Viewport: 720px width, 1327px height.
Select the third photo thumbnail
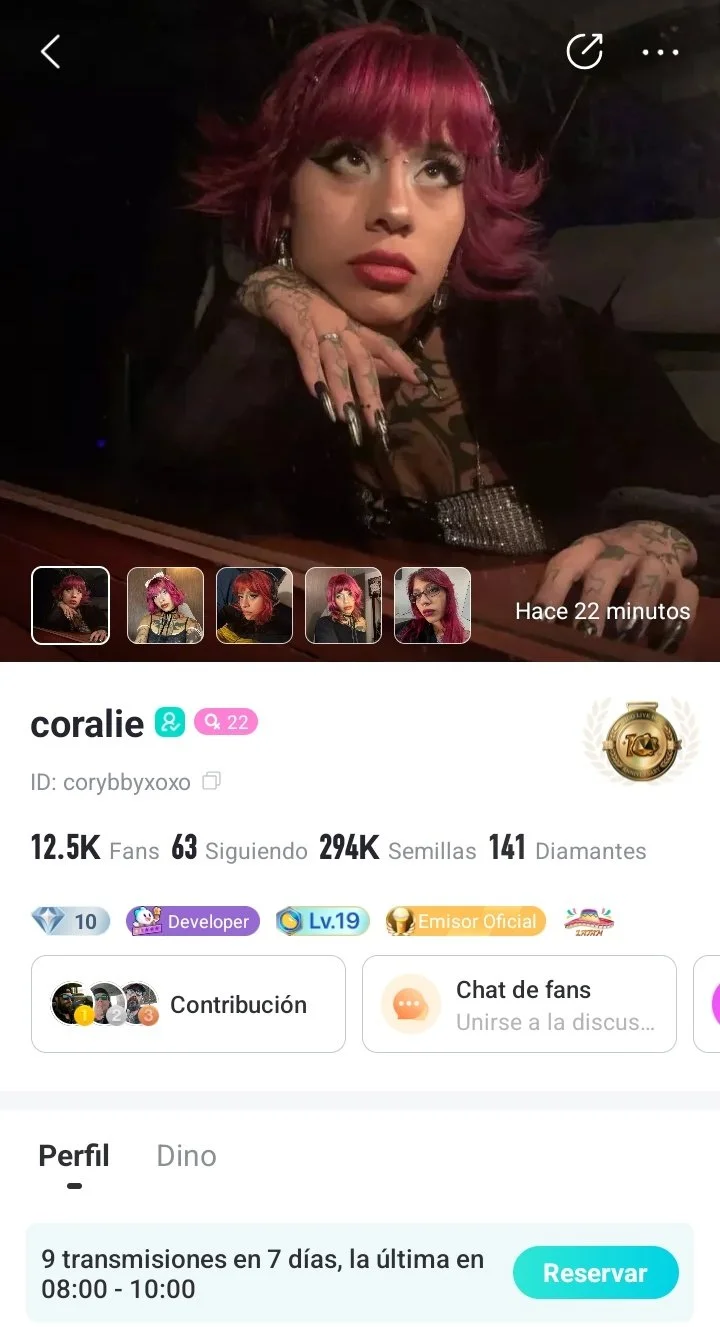pos(254,605)
